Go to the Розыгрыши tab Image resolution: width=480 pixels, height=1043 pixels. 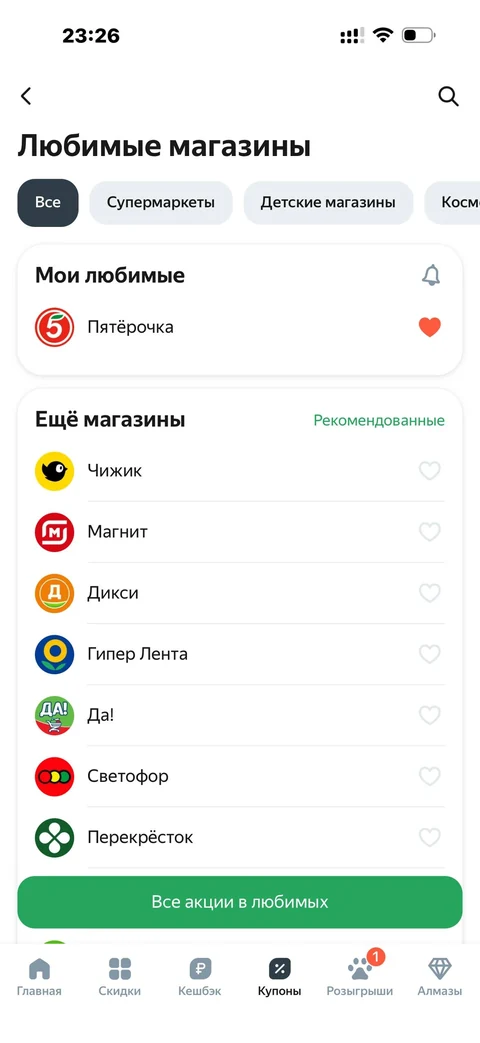click(360, 975)
